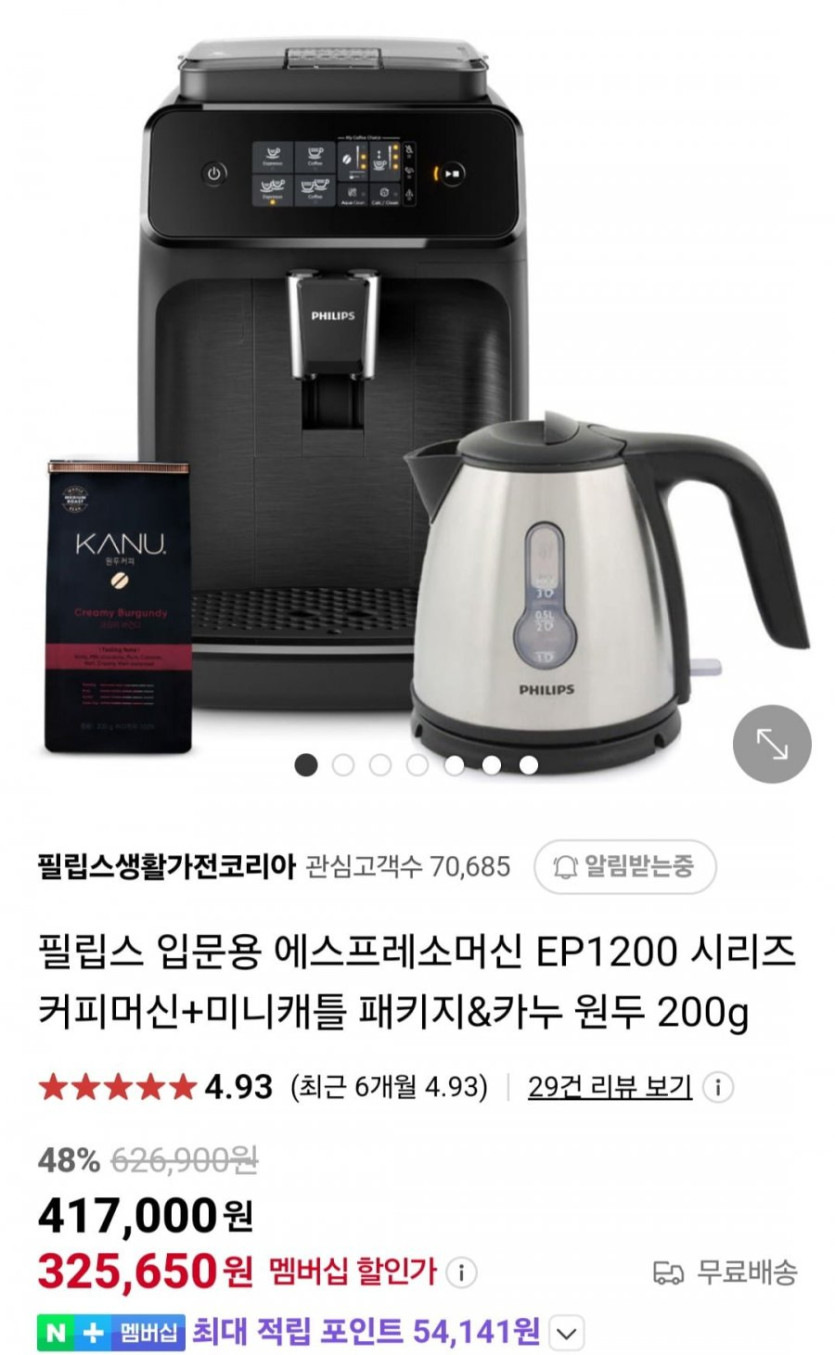The height and width of the screenshot is (1355, 835).
Task: Expand the 최대 적립 포인트 details
Action: 567,1332
